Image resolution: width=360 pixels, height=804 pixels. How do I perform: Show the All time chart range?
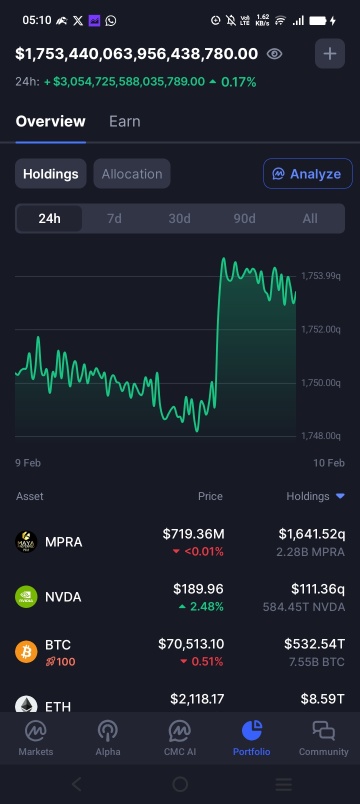pyautogui.click(x=310, y=218)
